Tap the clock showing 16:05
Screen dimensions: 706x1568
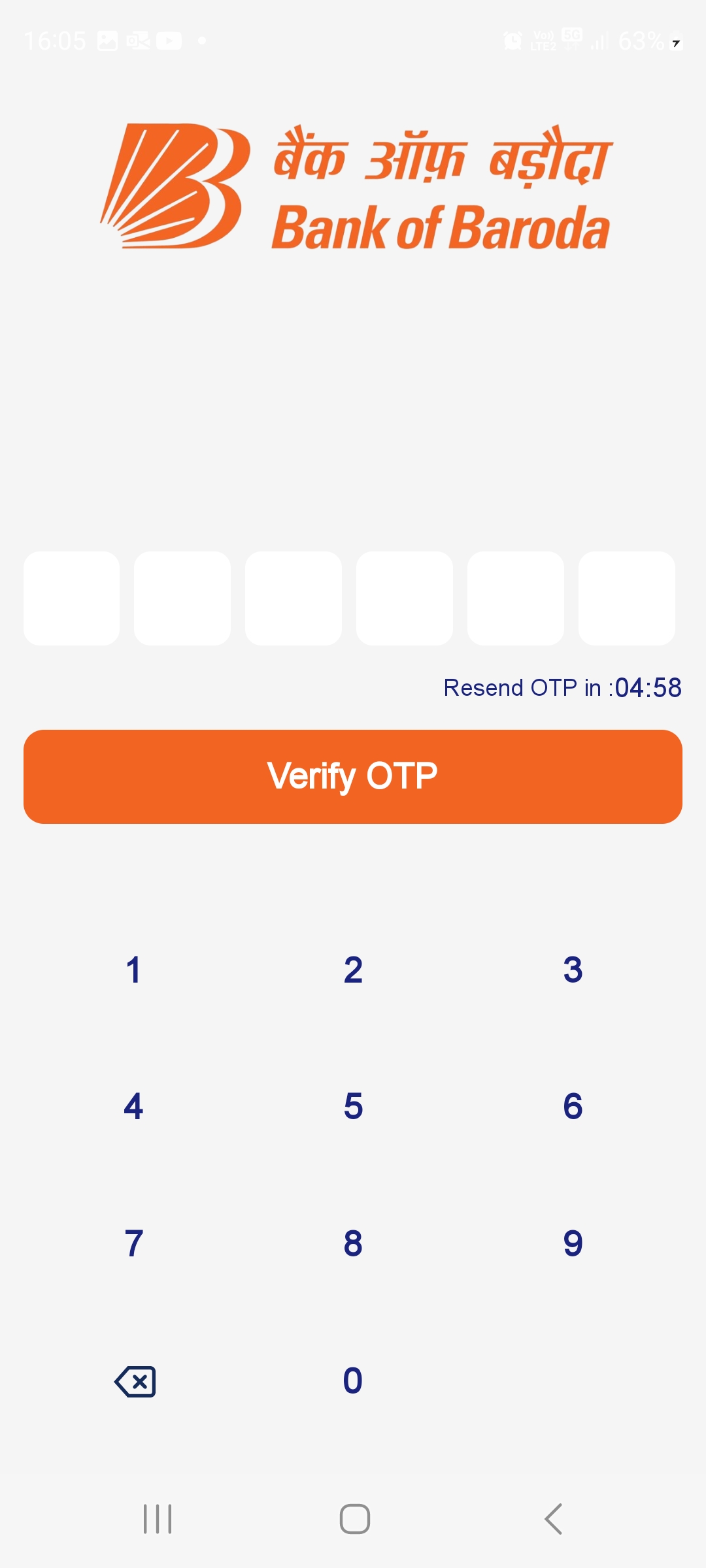click(x=56, y=41)
